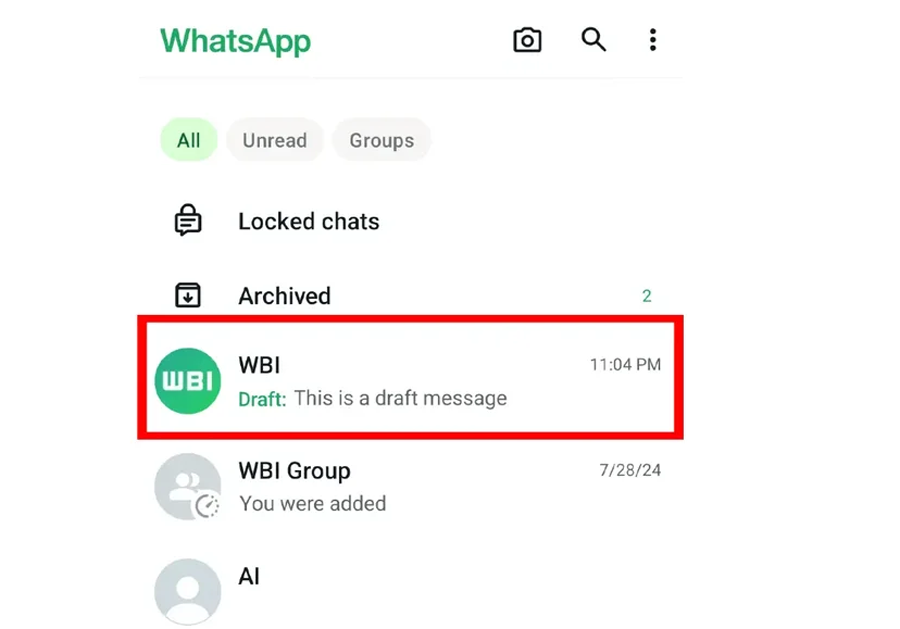
Task: Select the All filter chip
Action: tap(189, 141)
